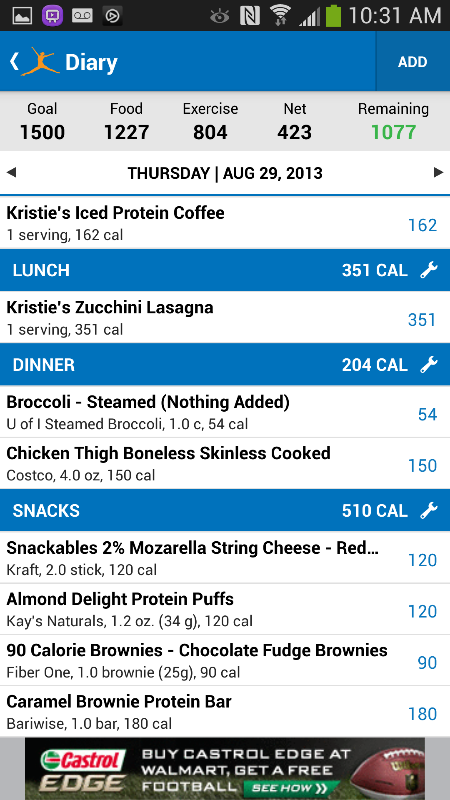Tap the wrench icon in Snacks header
Viewport: 450px width, 800px height.
429,511
